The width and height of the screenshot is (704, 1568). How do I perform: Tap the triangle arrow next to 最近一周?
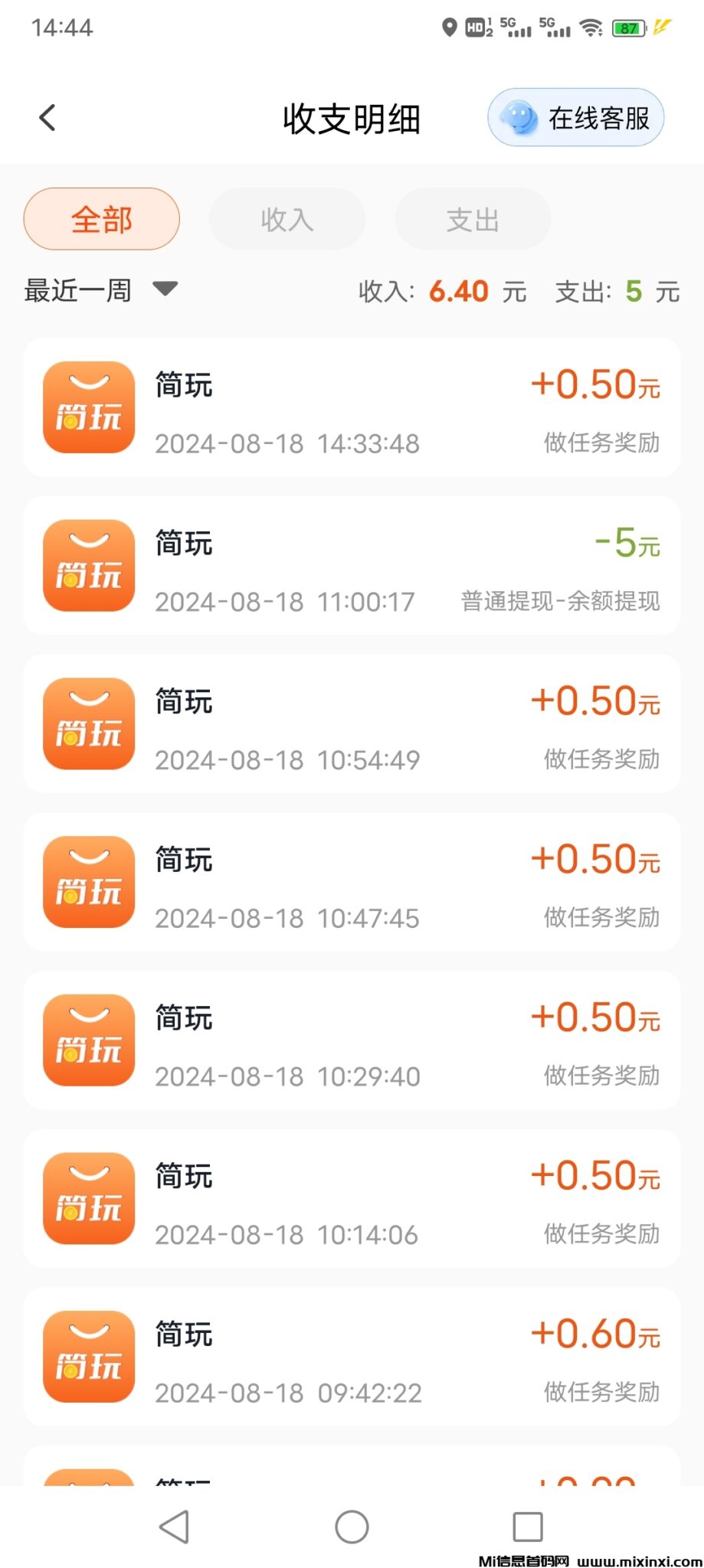(x=165, y=291)
